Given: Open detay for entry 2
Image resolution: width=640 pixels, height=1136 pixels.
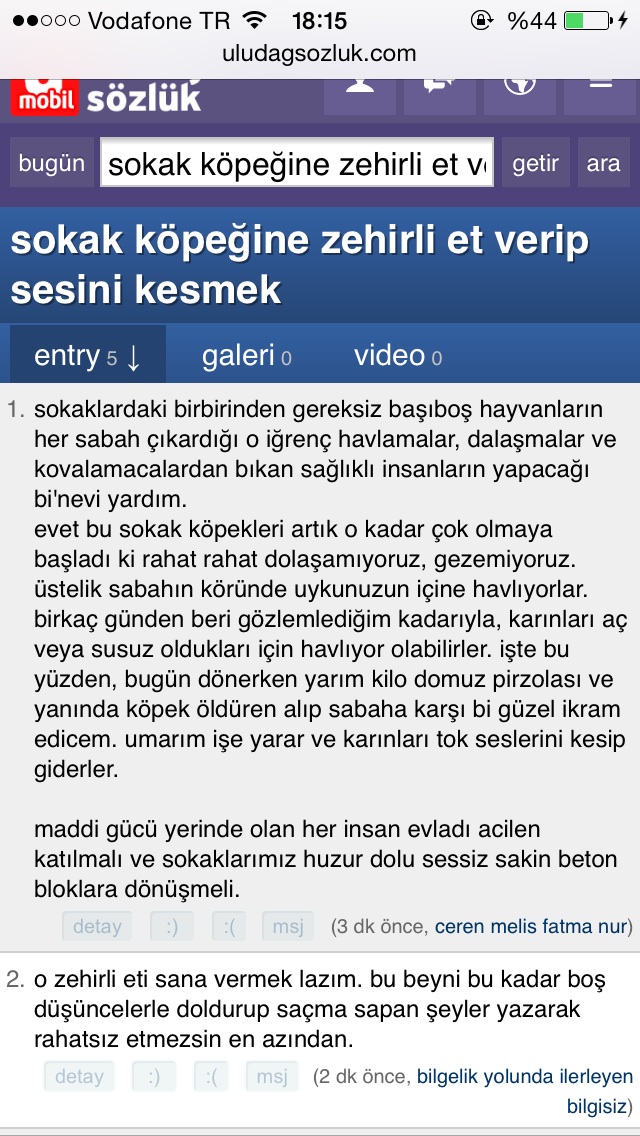Looking at the screenshot, I should coord(79,1077).
